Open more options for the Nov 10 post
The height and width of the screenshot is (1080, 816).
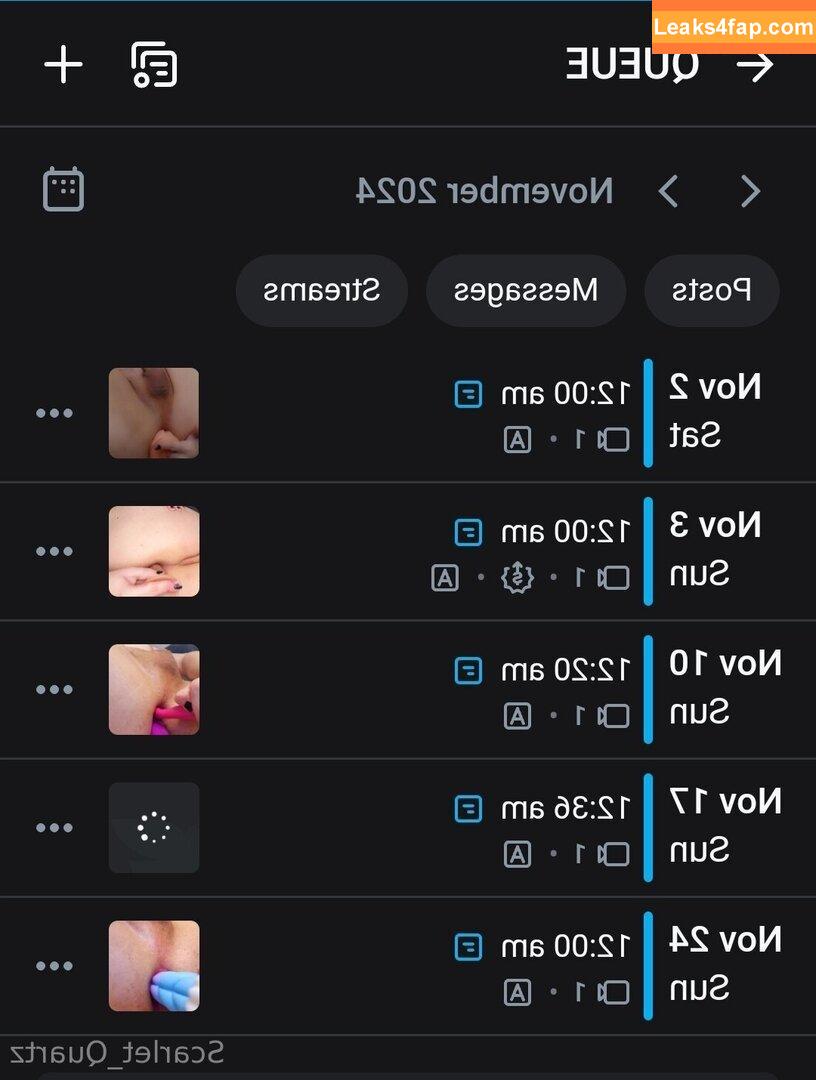[54, 689]
